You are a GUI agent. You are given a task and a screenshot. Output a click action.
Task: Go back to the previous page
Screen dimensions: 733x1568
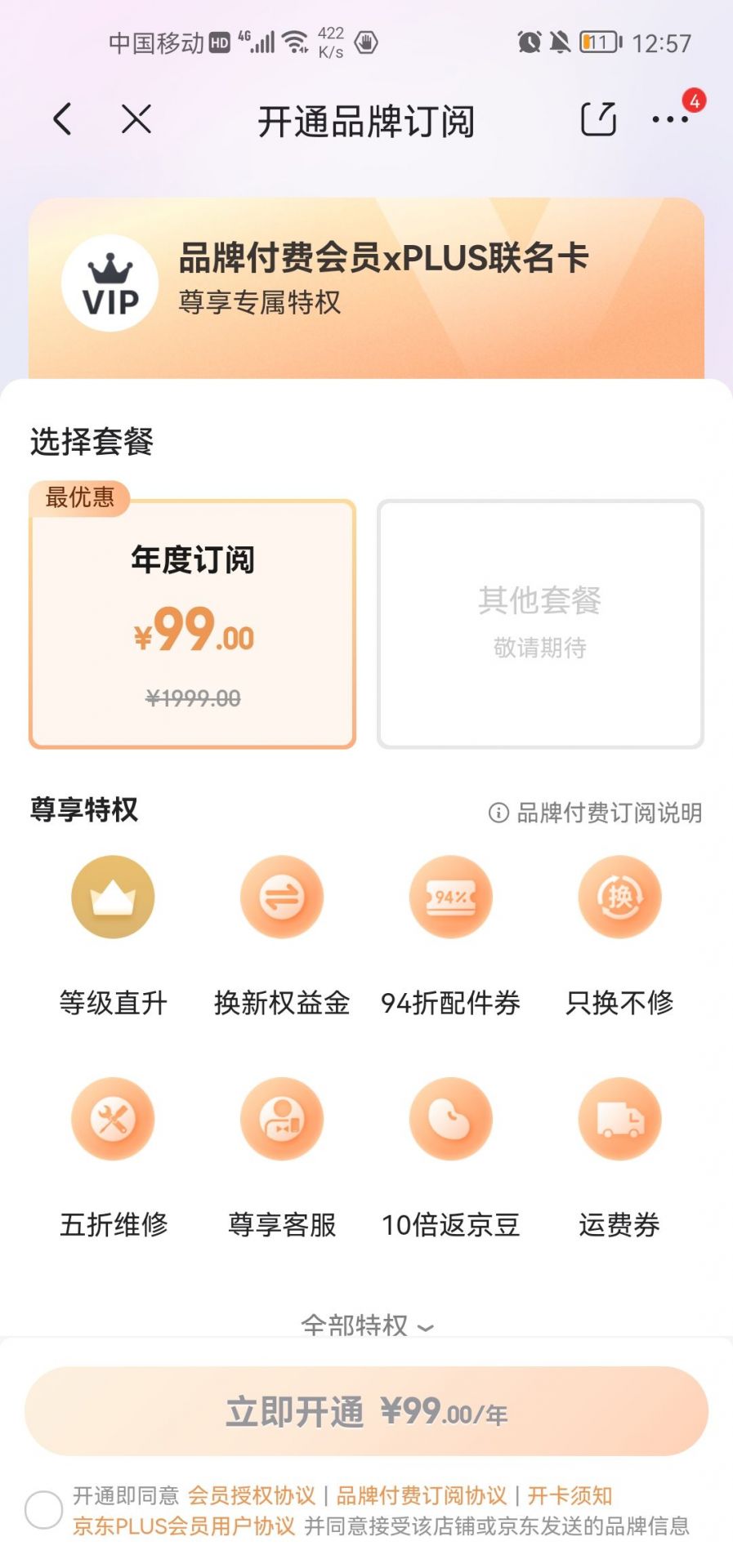coord(62,119)
